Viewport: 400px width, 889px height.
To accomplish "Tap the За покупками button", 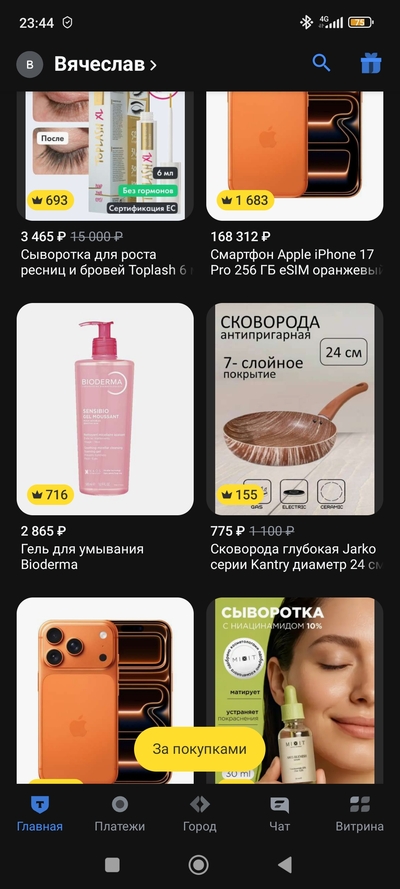I will [199, 749].
